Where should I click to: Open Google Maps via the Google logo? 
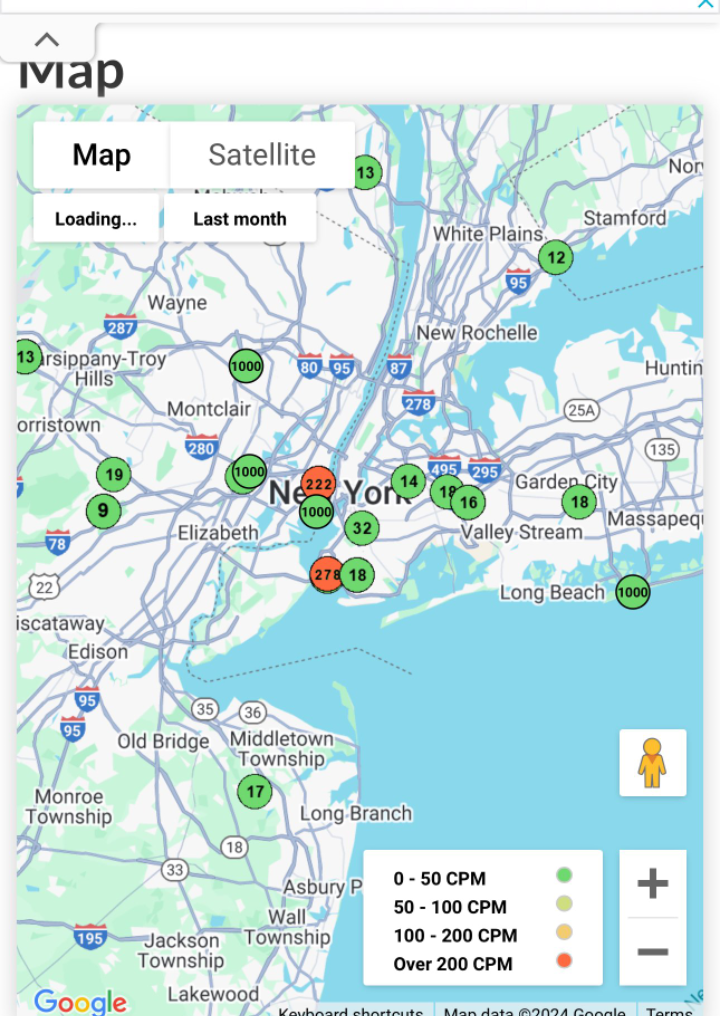80,1001
